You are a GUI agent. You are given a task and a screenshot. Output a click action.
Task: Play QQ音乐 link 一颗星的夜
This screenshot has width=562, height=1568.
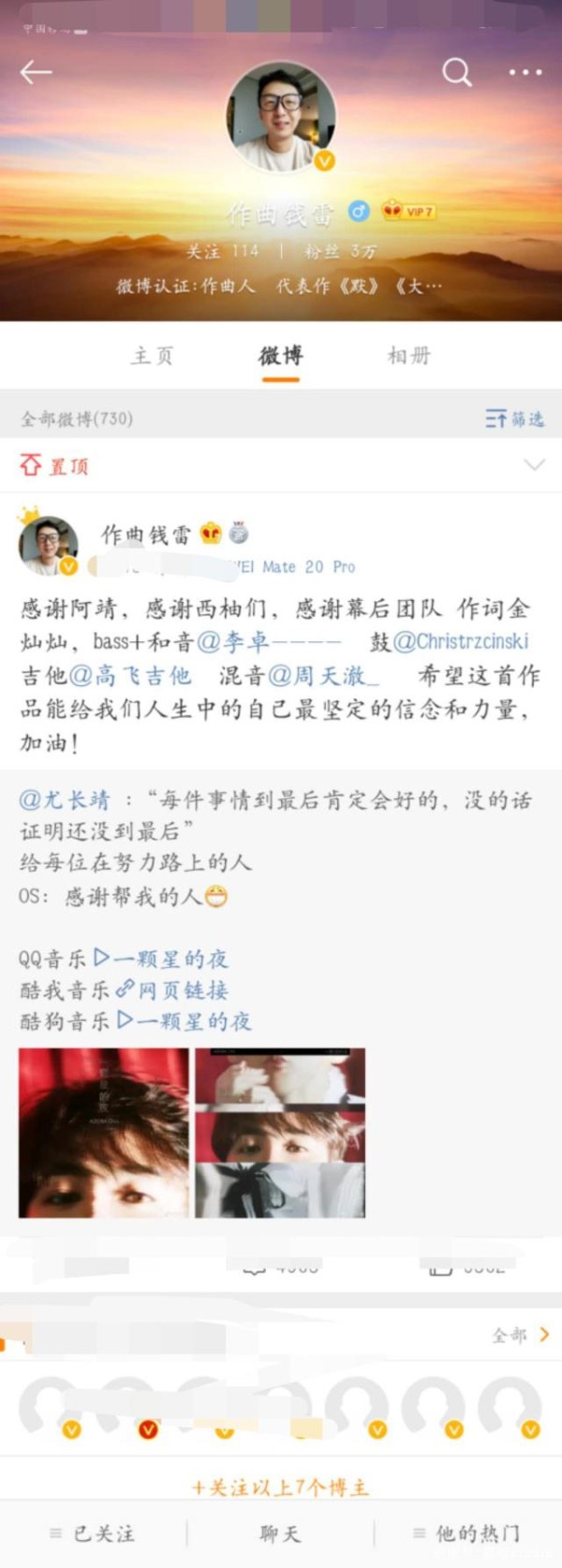coord(161,959)
